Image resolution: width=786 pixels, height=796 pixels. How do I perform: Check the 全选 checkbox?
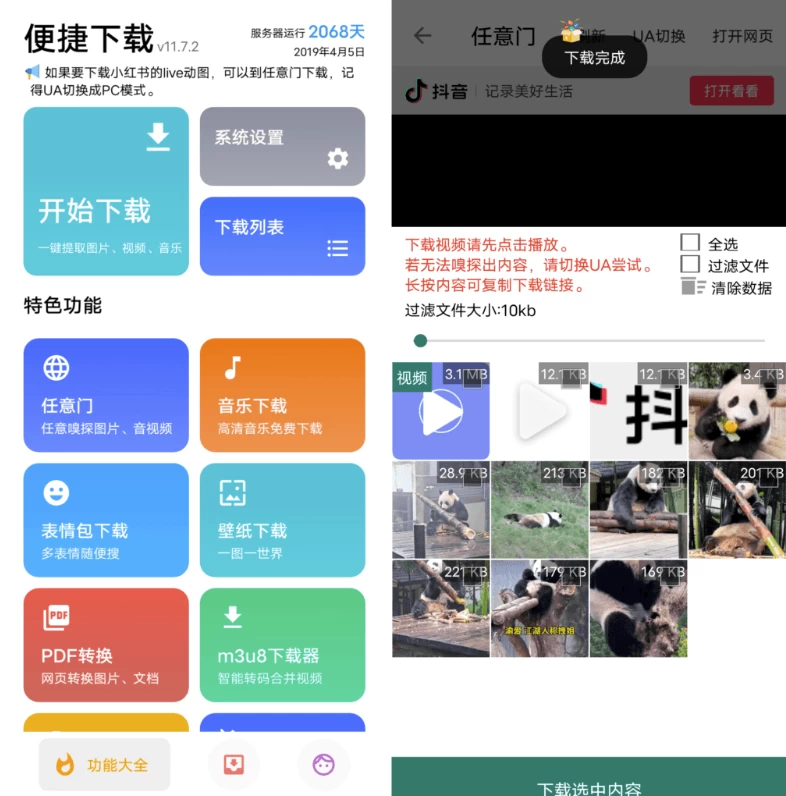pyautogui.click(x=690, y=243)
